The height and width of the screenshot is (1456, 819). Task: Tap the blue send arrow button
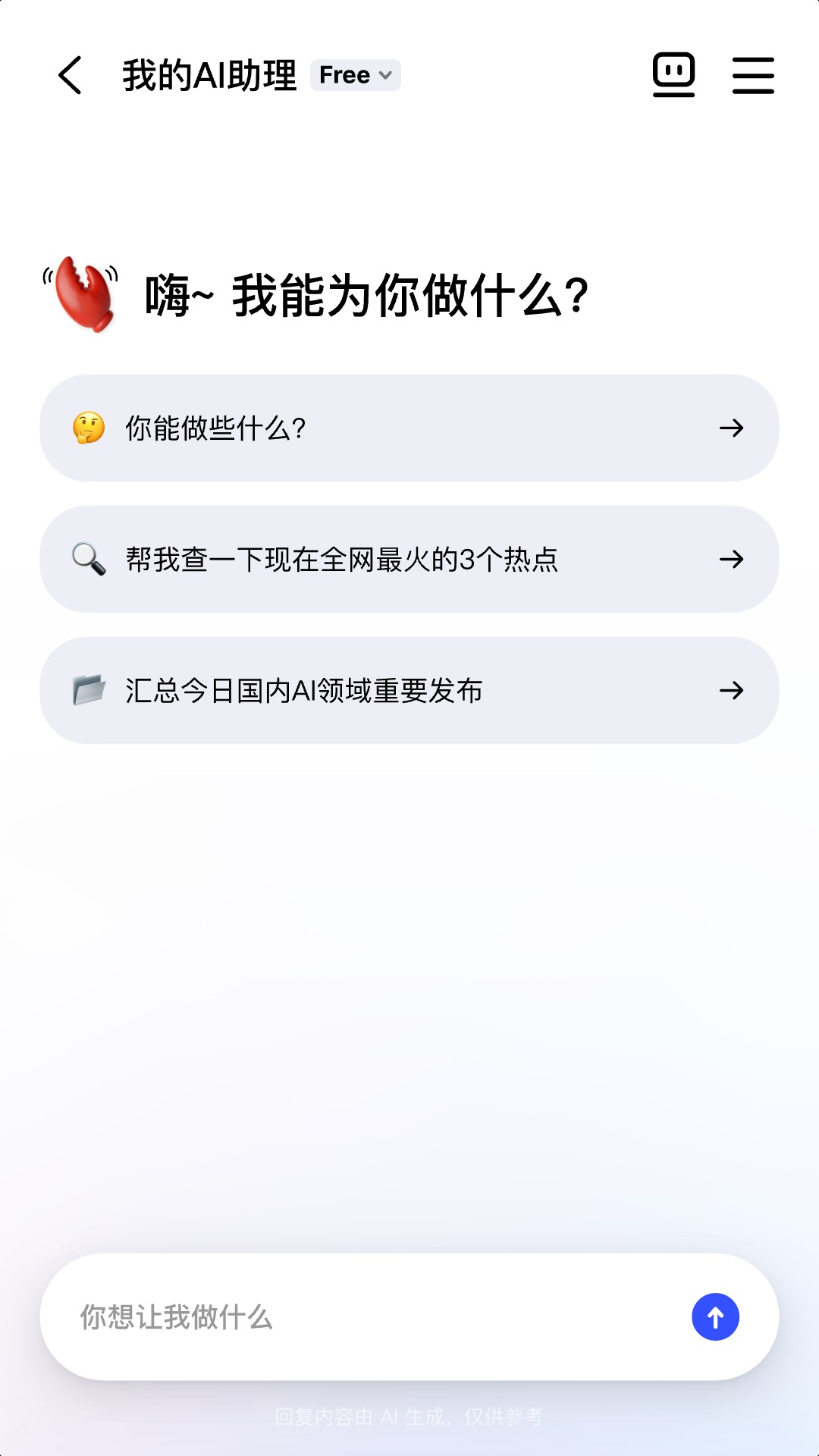pos(715,1317)
